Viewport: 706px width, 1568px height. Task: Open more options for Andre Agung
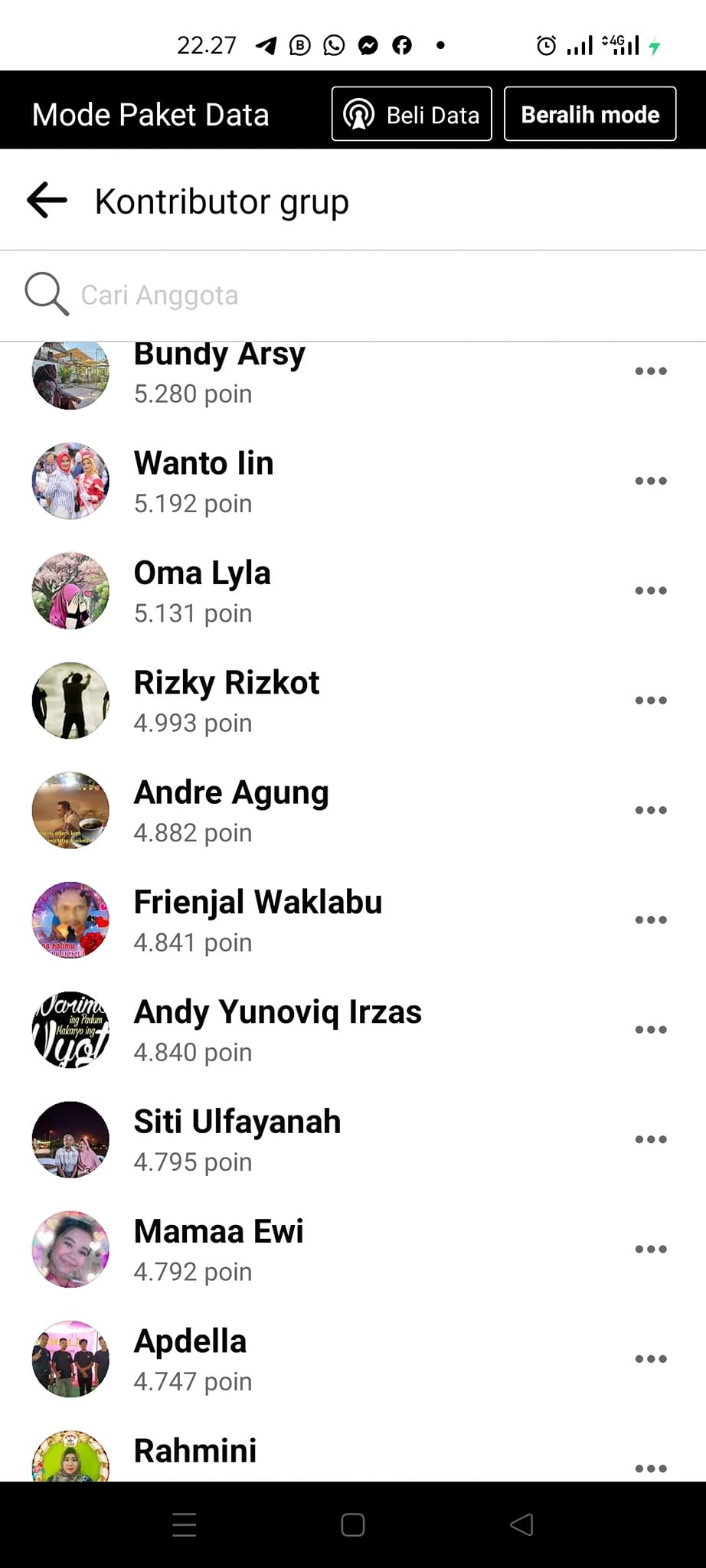651,810
